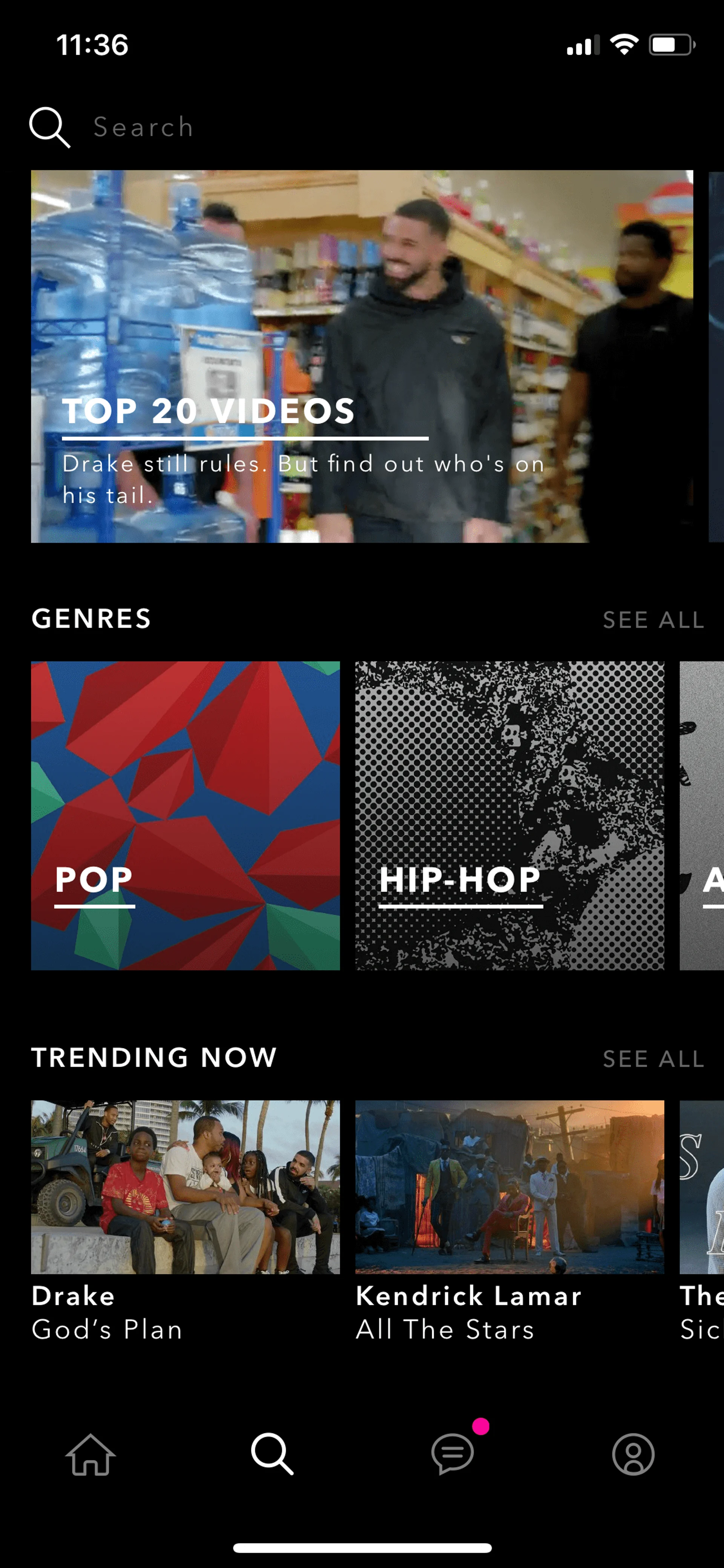Viewport: 724px width, 1568px height.
Task: Play Drake's God's Plan video
Action: point(185,1186)
